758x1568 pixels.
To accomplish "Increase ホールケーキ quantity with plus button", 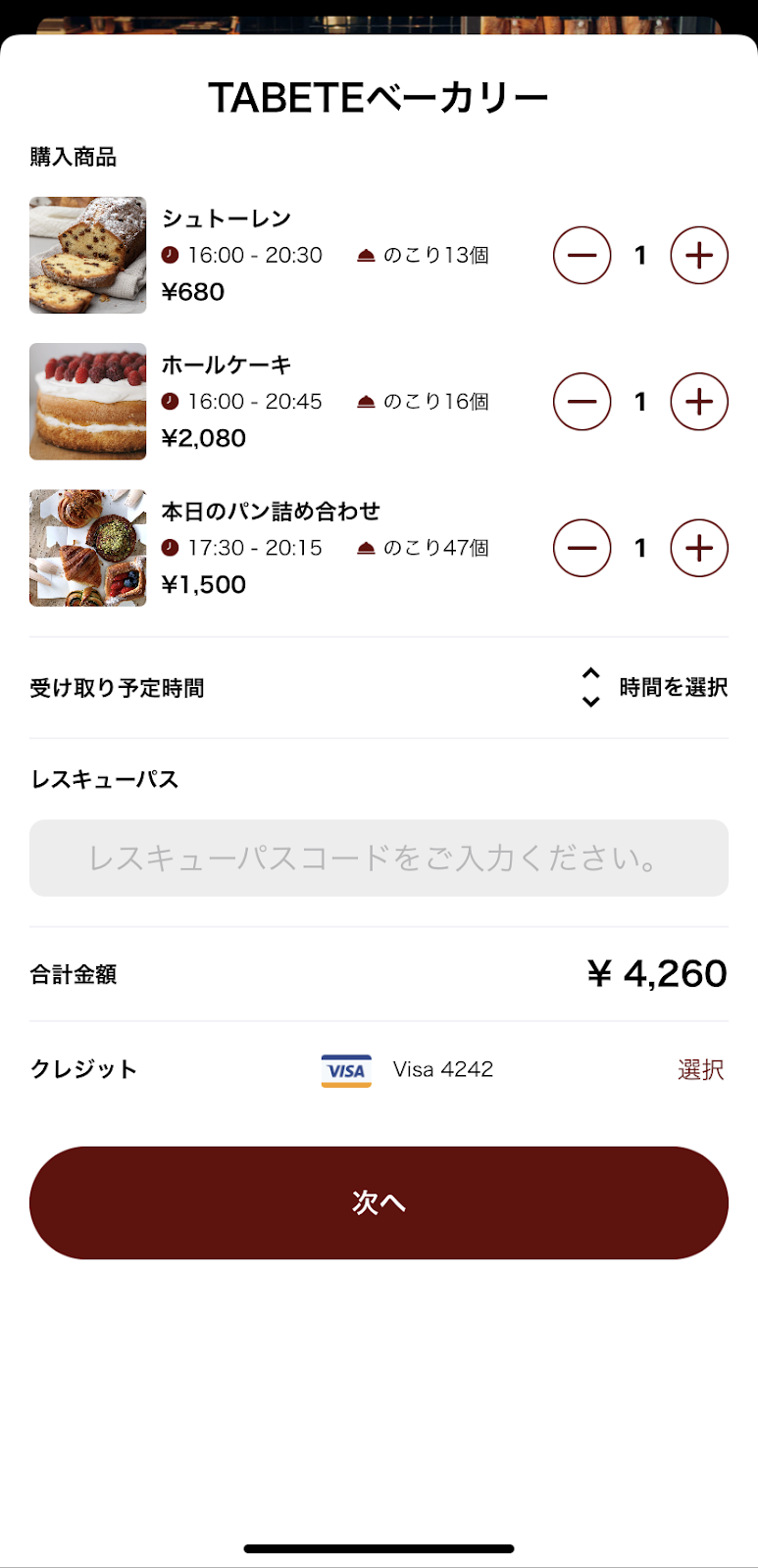I will 697,401.
